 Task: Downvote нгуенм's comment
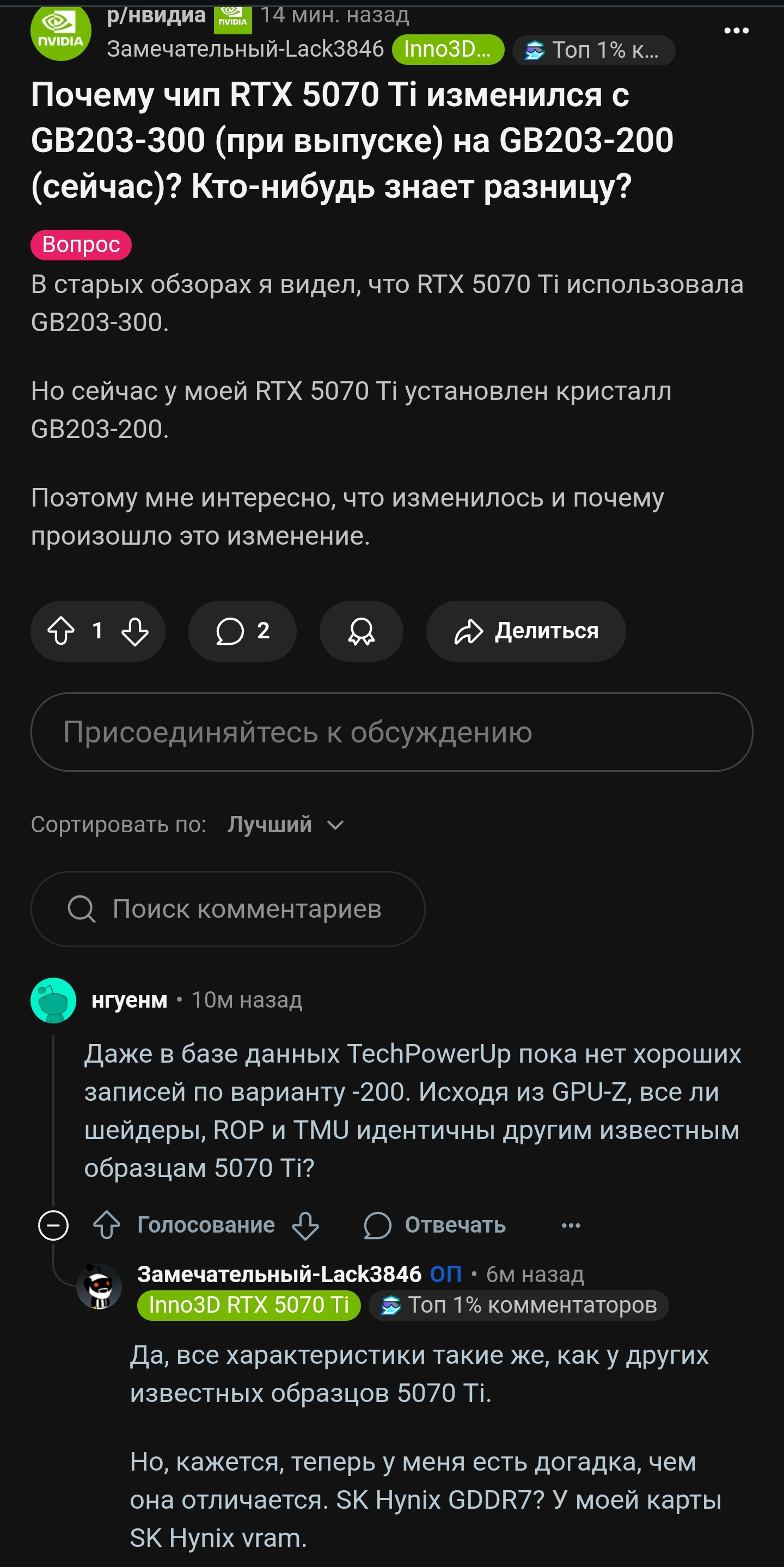point(305,1225)
